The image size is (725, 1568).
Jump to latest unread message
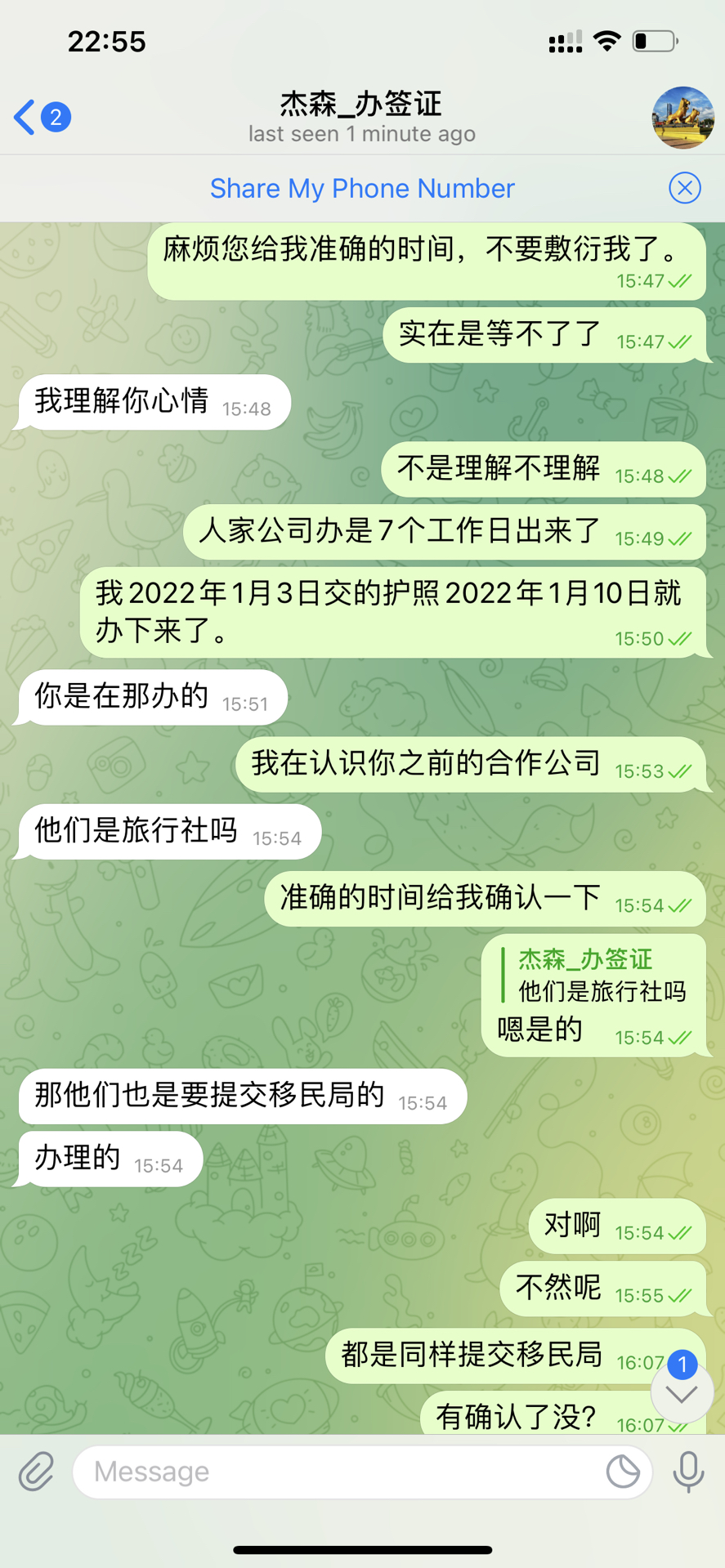[682, 1392]
